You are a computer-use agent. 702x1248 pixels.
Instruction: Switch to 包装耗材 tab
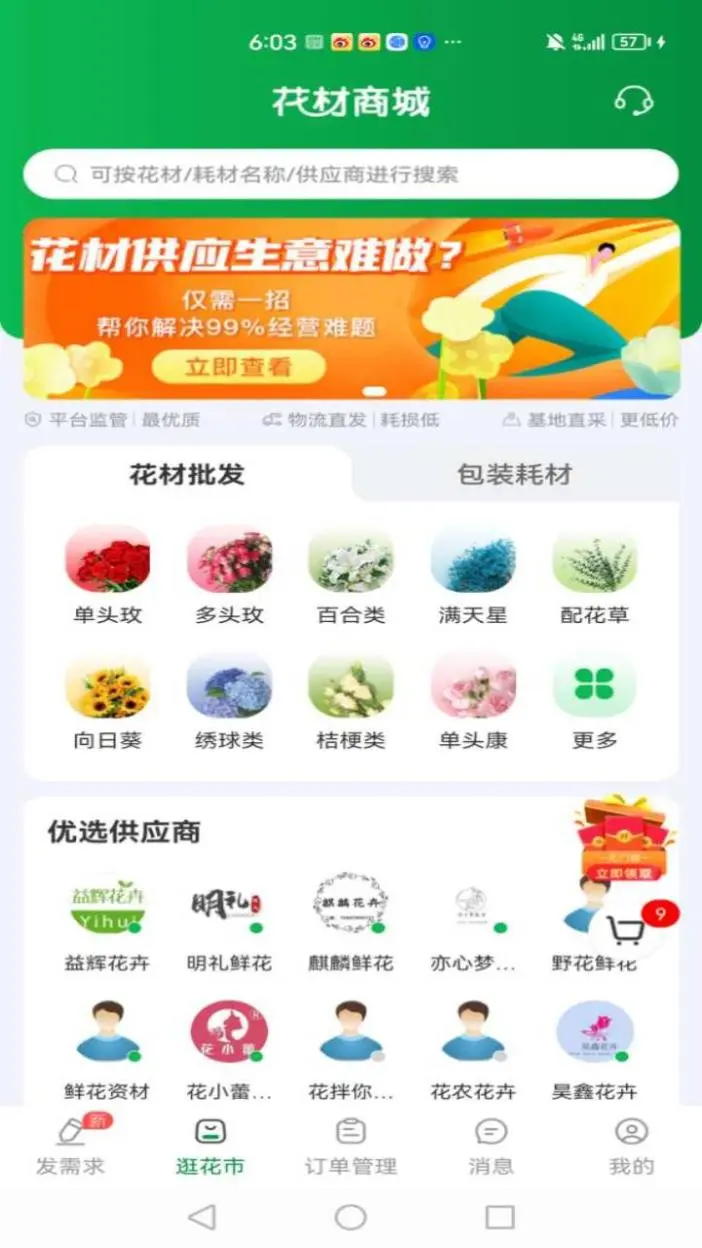(x=514, y=474)
